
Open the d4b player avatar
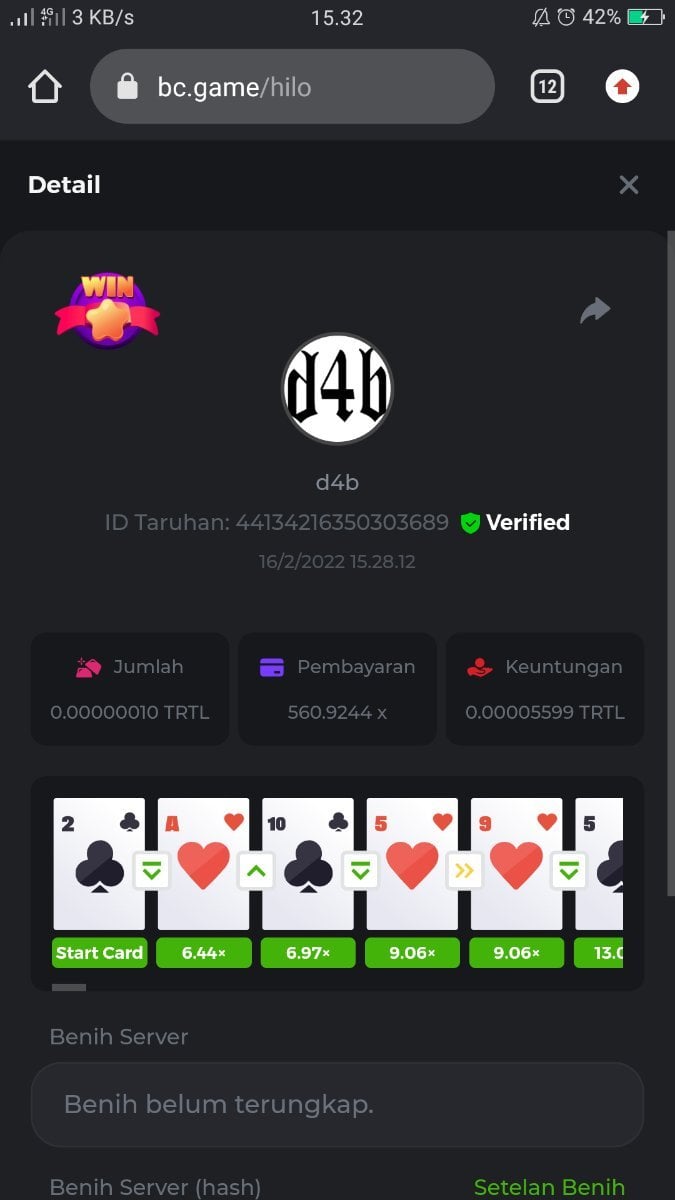(337, 389)
